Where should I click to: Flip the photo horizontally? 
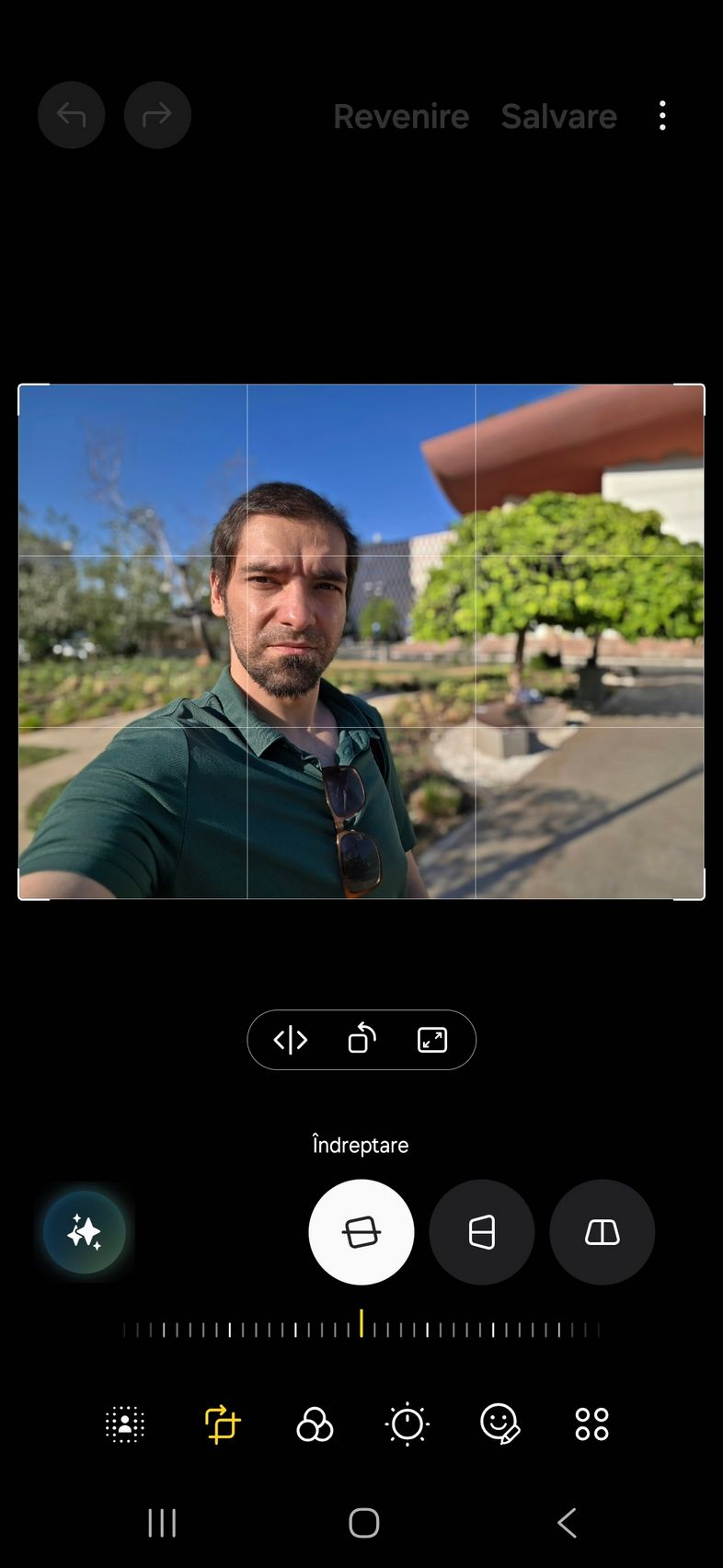click(x=291, y=1040)
